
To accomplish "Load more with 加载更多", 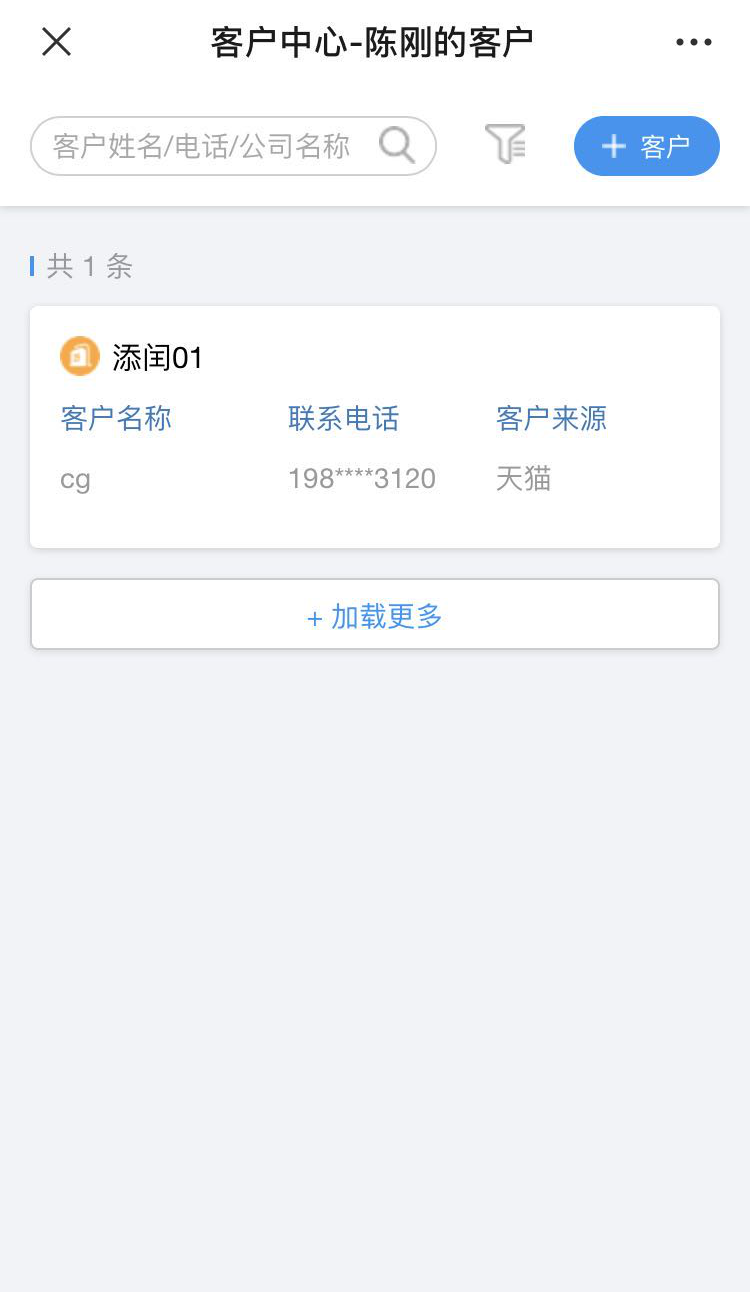I will [x=374, y=615].
